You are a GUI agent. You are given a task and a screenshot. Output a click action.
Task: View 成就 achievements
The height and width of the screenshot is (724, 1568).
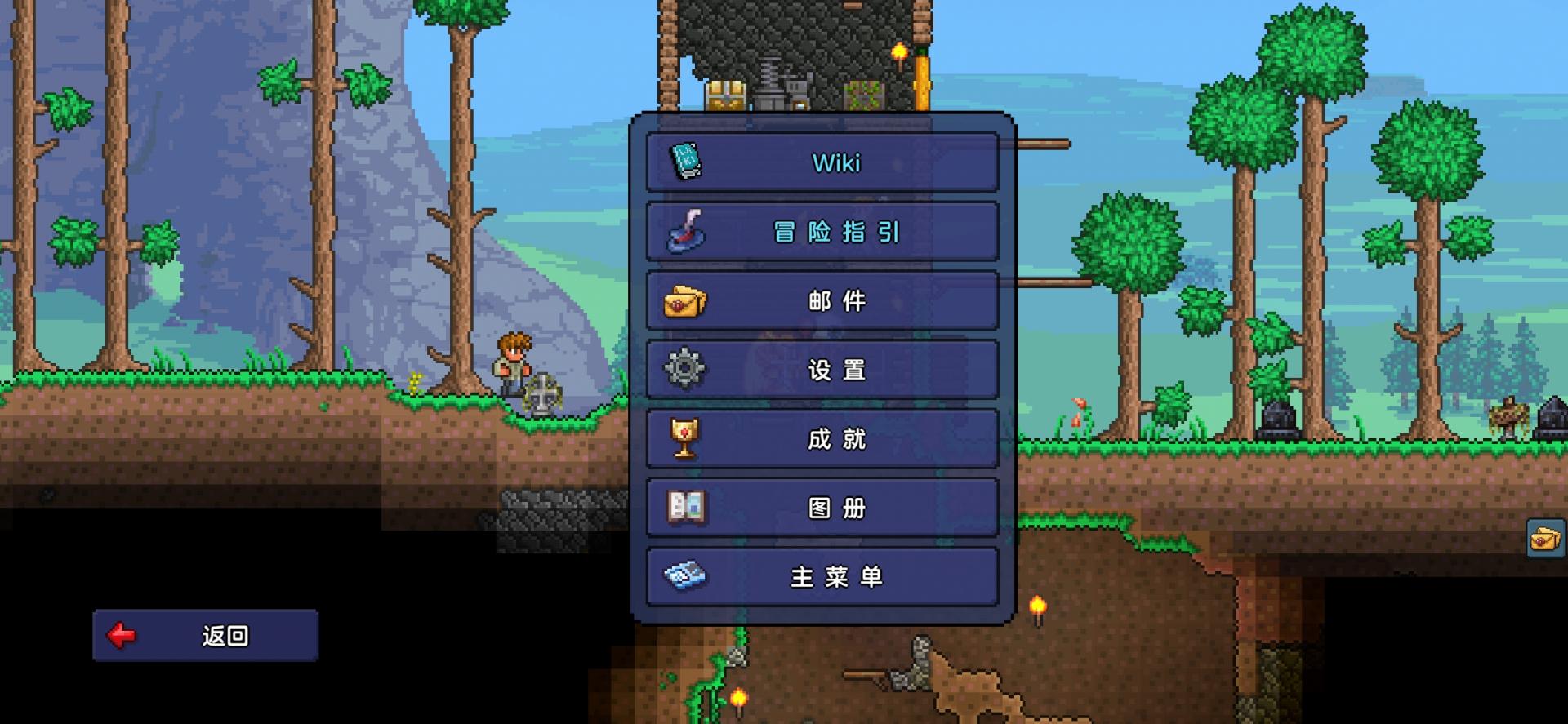coord(822,439)
